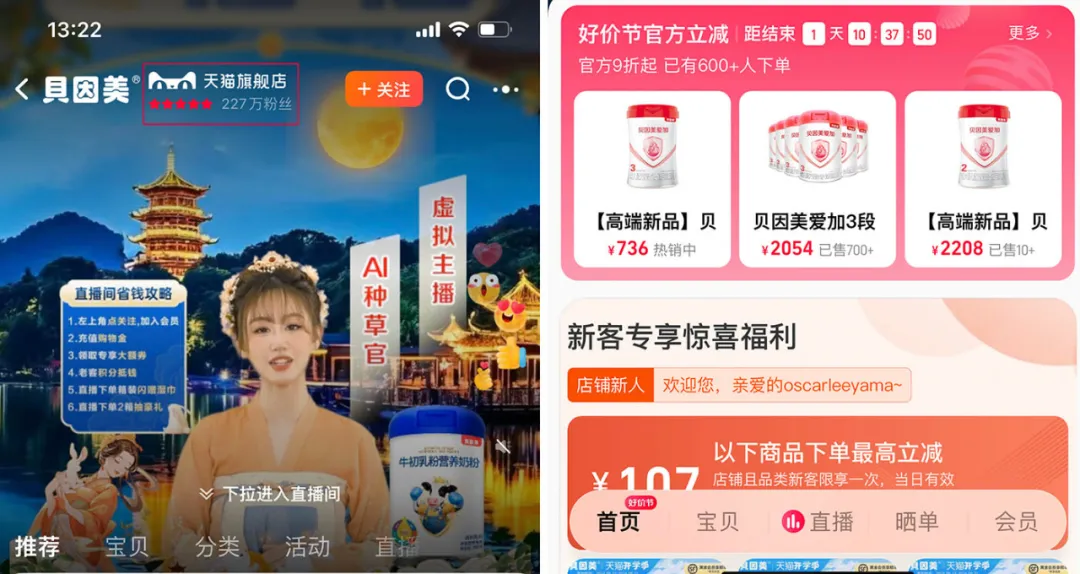1080x574 pixels.
Task: Open the store search magnifier icon
Action: coord(458,89)
